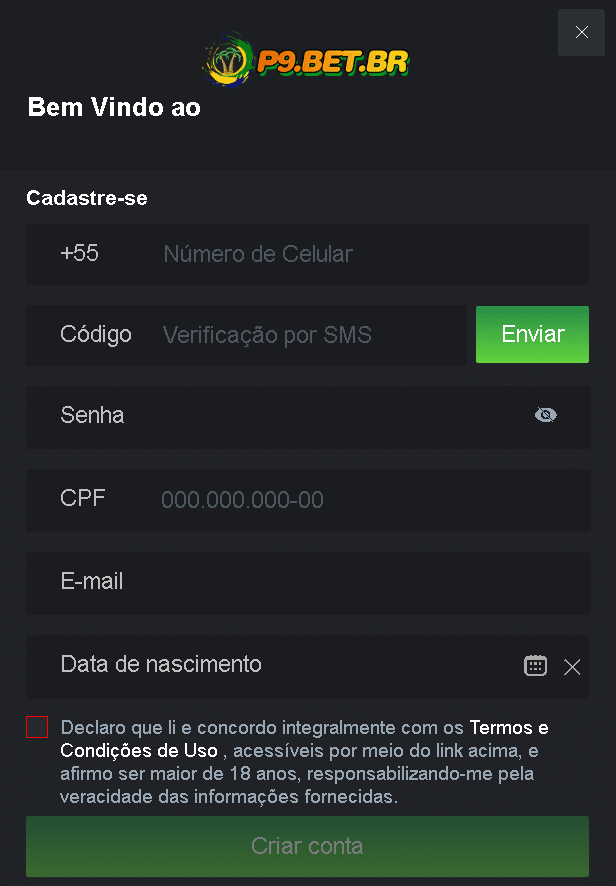Close the registration dialog

coord(581,32)
